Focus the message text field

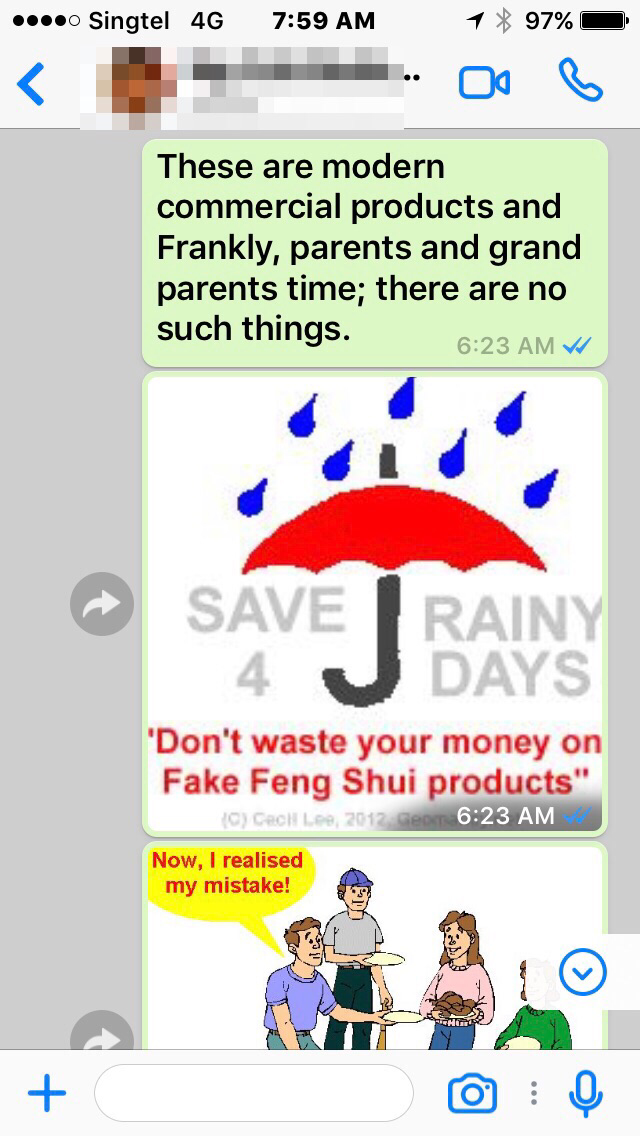click(x=253, y=1093)
